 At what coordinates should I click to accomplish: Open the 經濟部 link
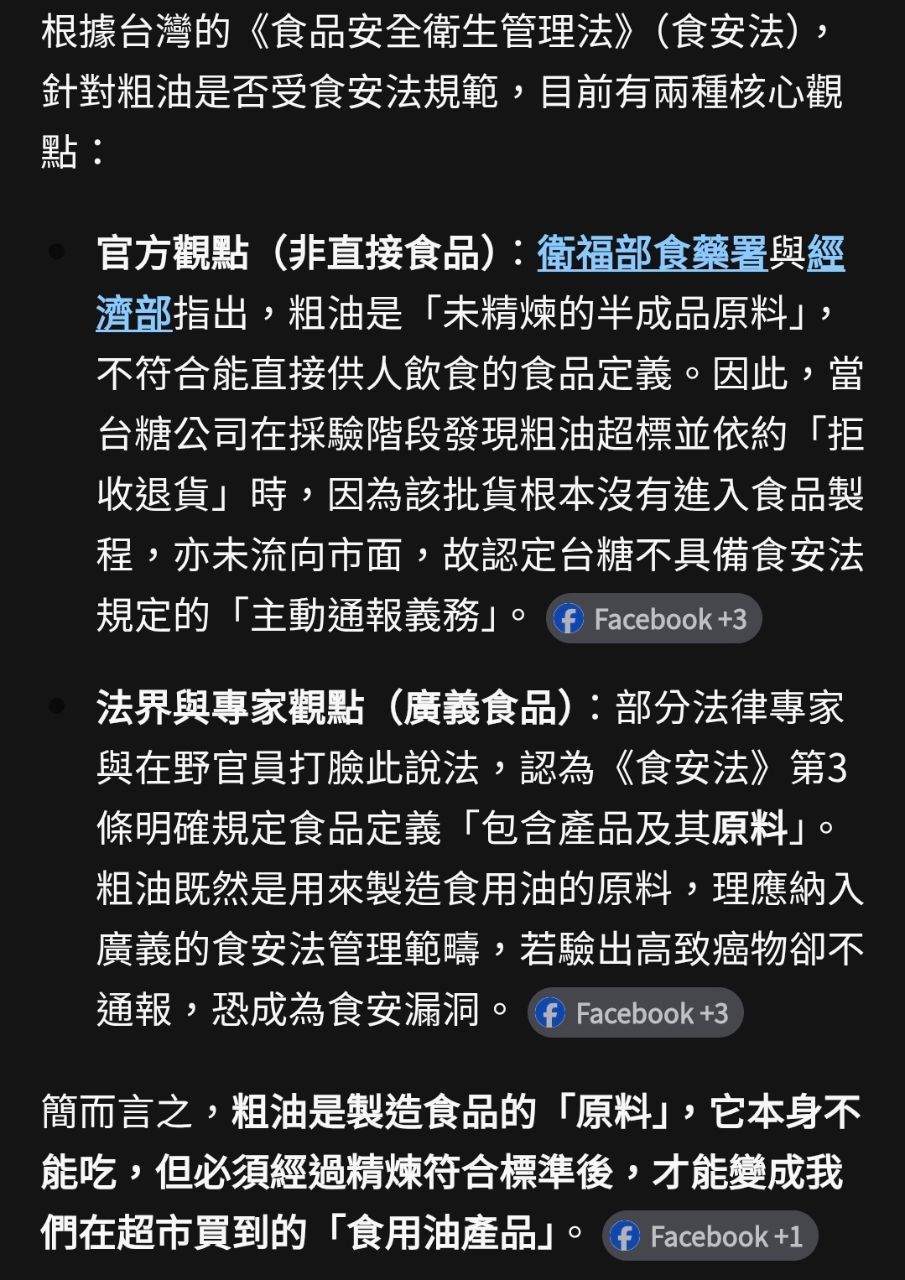[x=134, y=313]
